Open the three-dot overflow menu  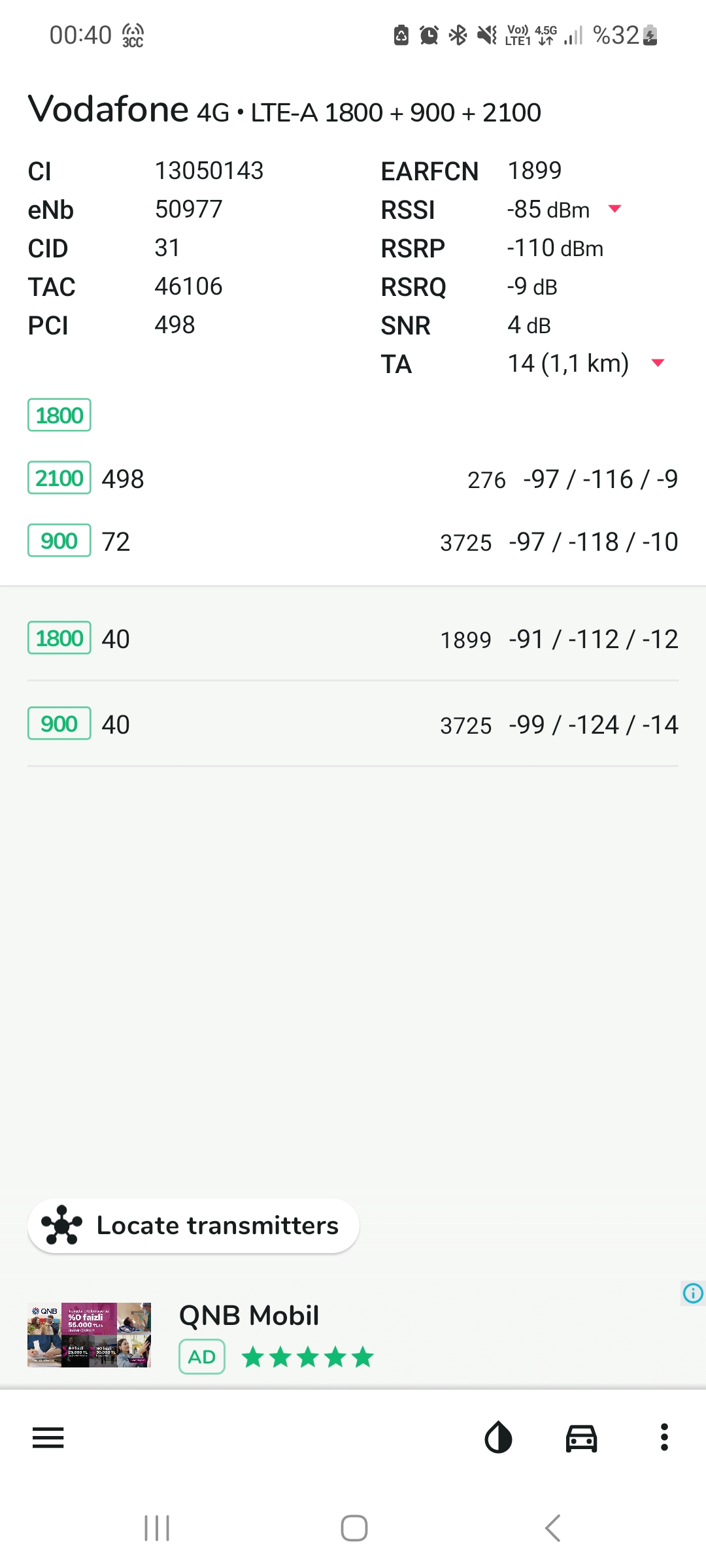pos(664,1437)
